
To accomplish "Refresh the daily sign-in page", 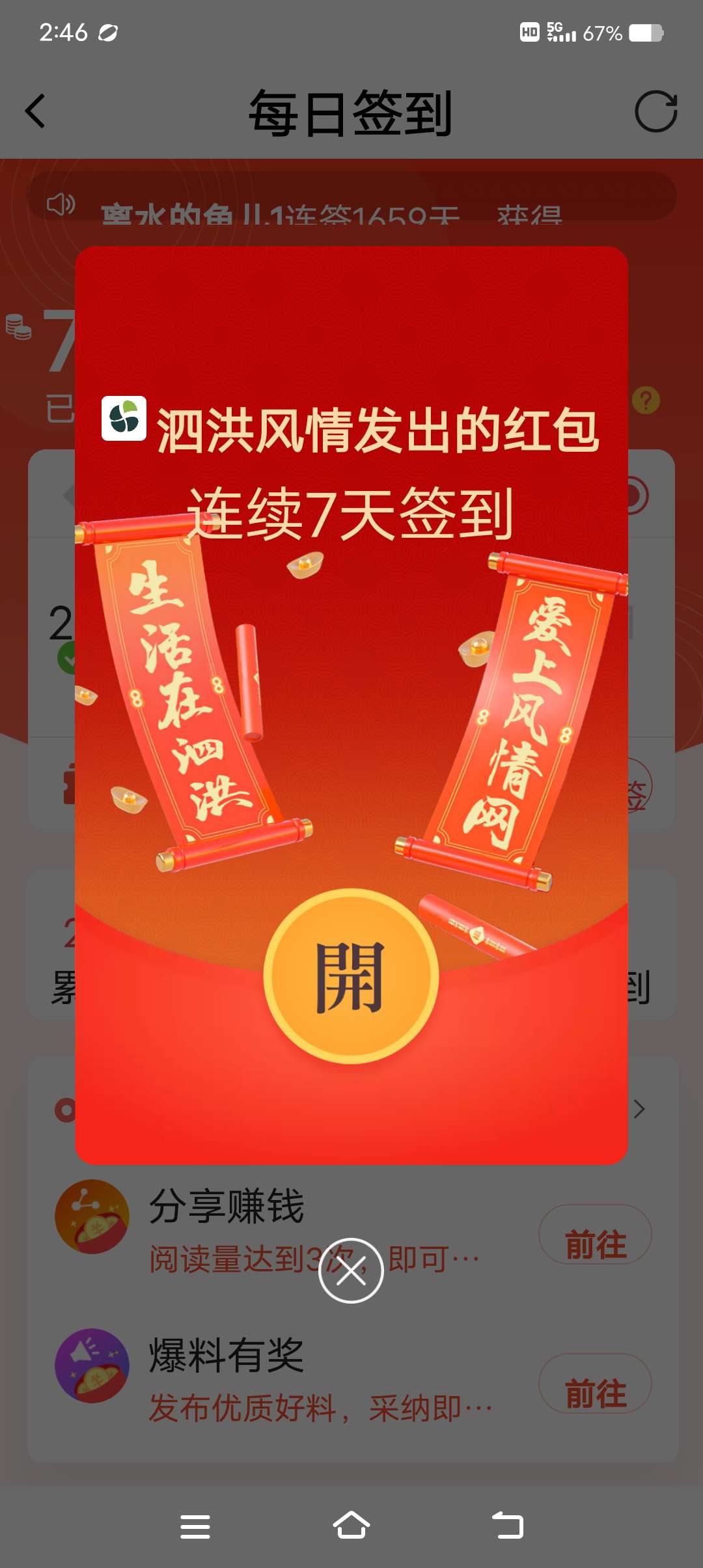I will pyautogui.click(x=655, y=111).
